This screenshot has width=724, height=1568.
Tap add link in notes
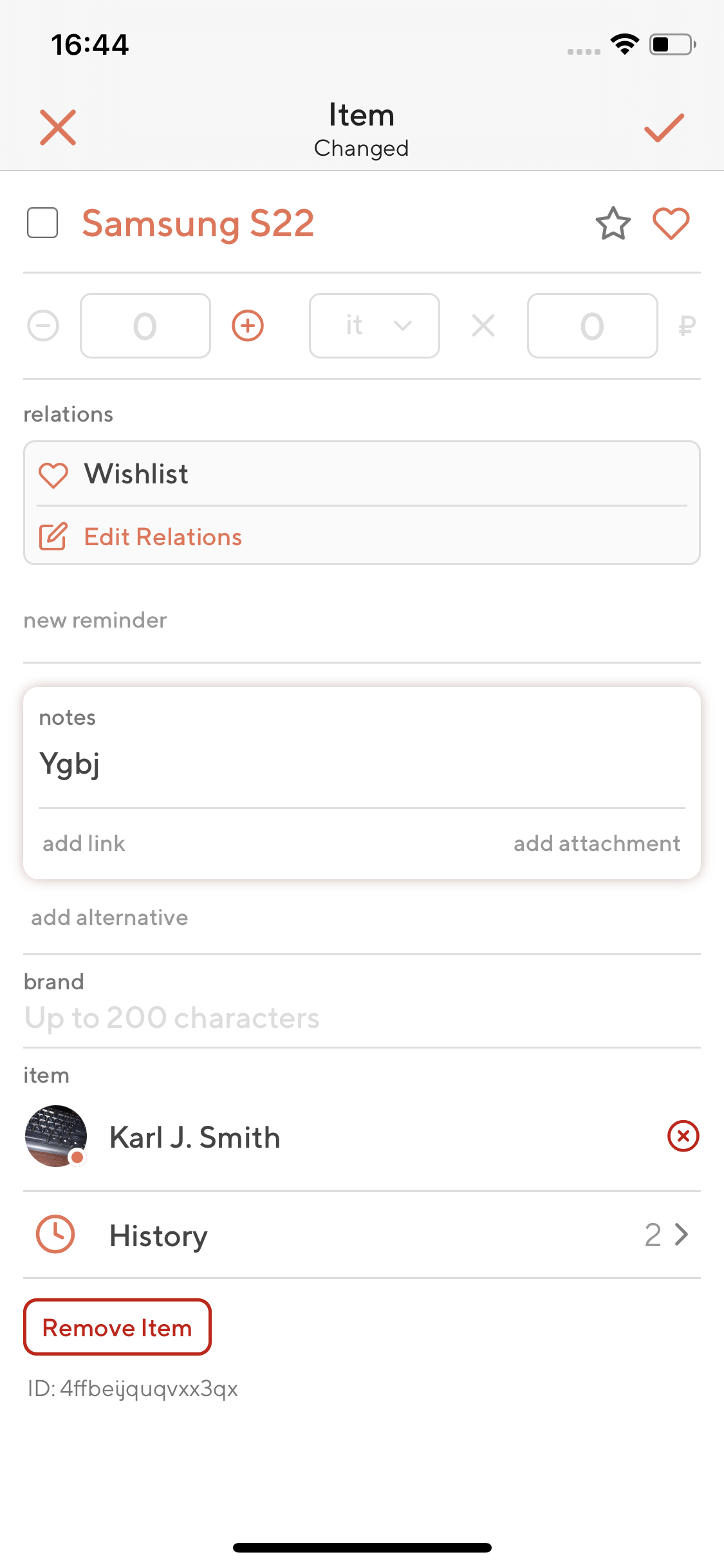[84, 843]
